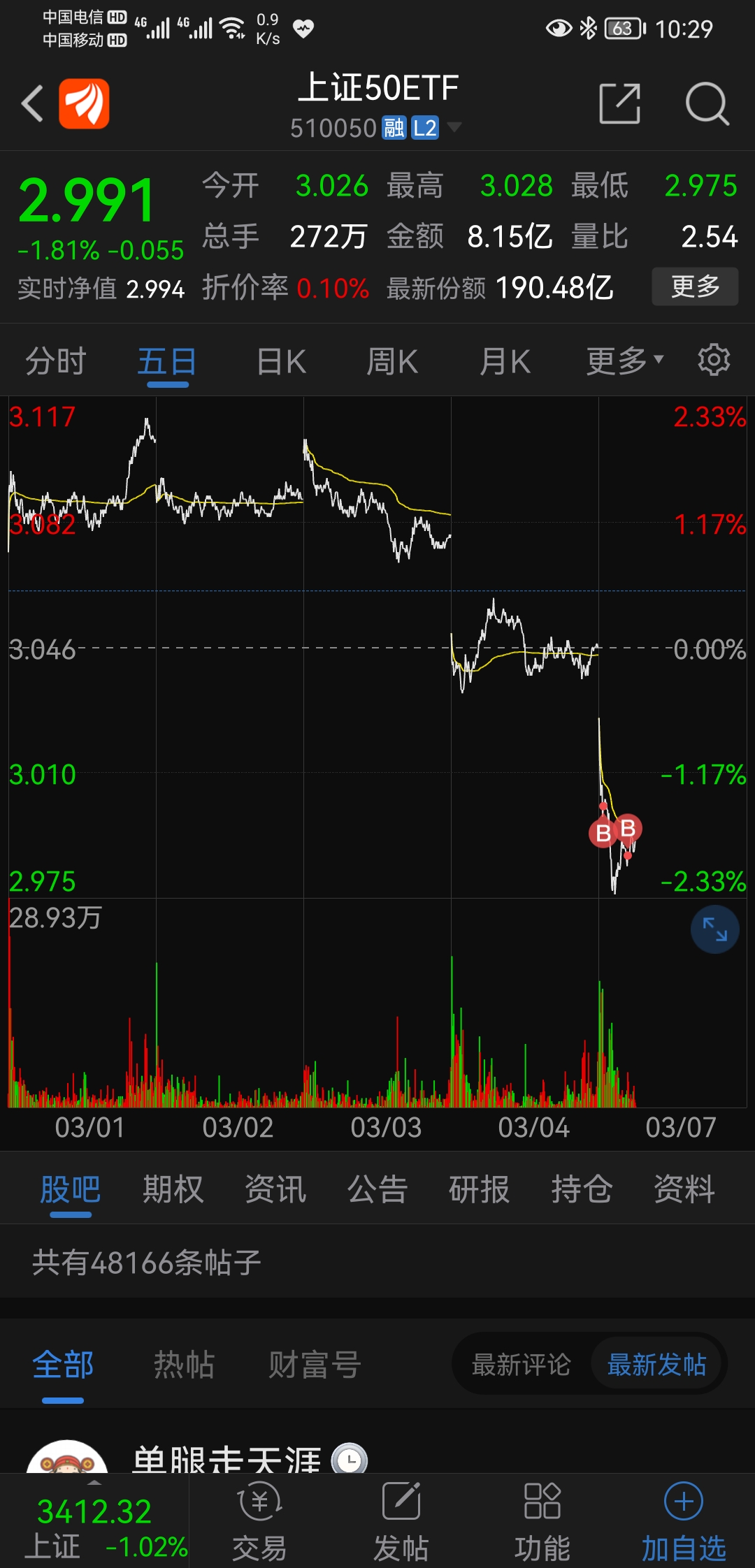The image size is (755, 1568).
Task: Expand the 510050 code dropdown arrow
Action: tap(456, 127)
